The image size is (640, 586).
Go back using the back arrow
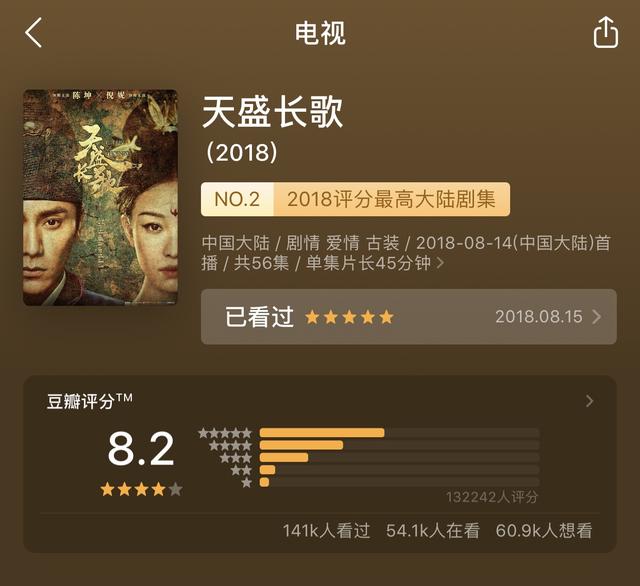(x=34, y=33)
